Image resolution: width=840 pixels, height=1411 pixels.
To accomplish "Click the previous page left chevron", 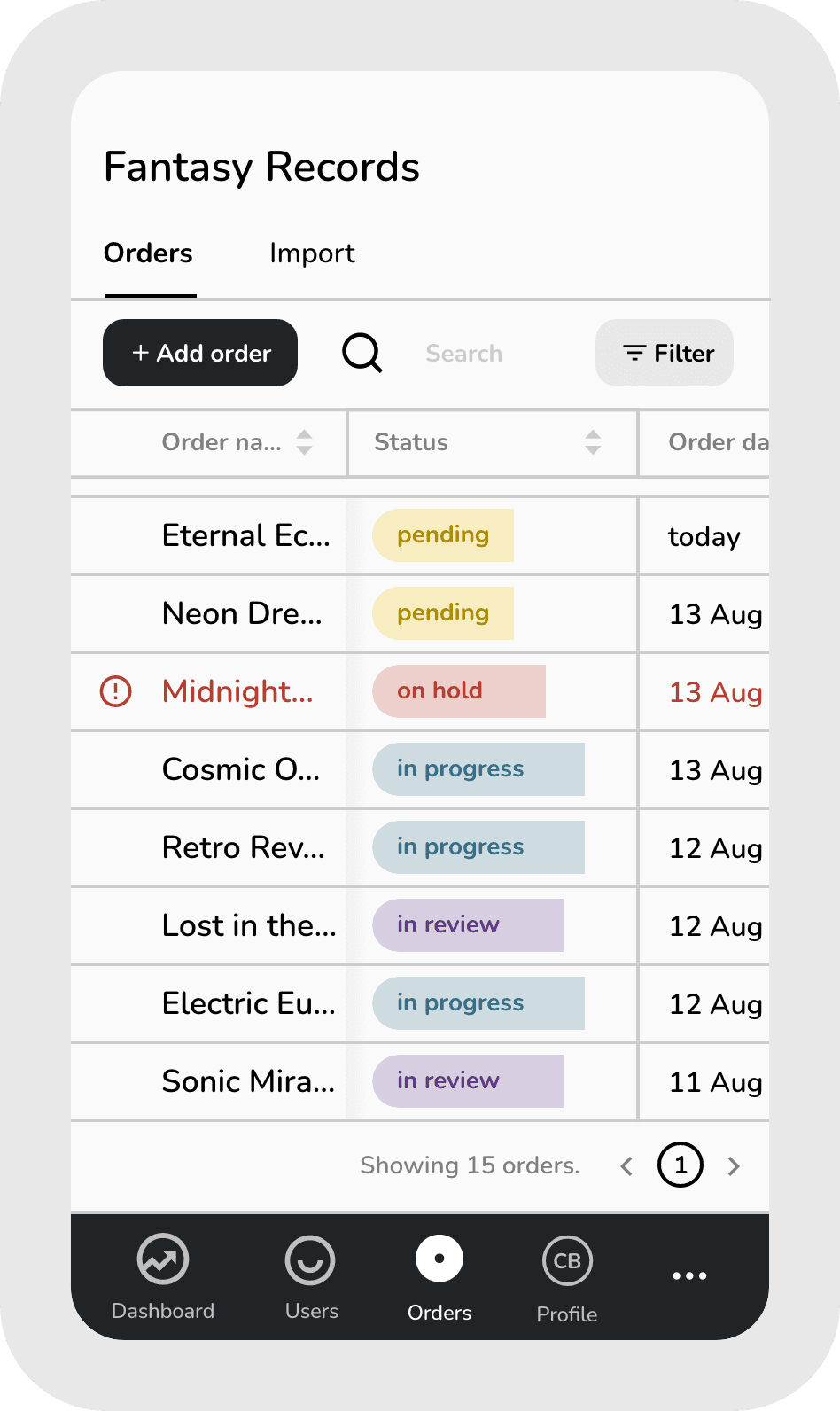I will (x=626, y=1165).
